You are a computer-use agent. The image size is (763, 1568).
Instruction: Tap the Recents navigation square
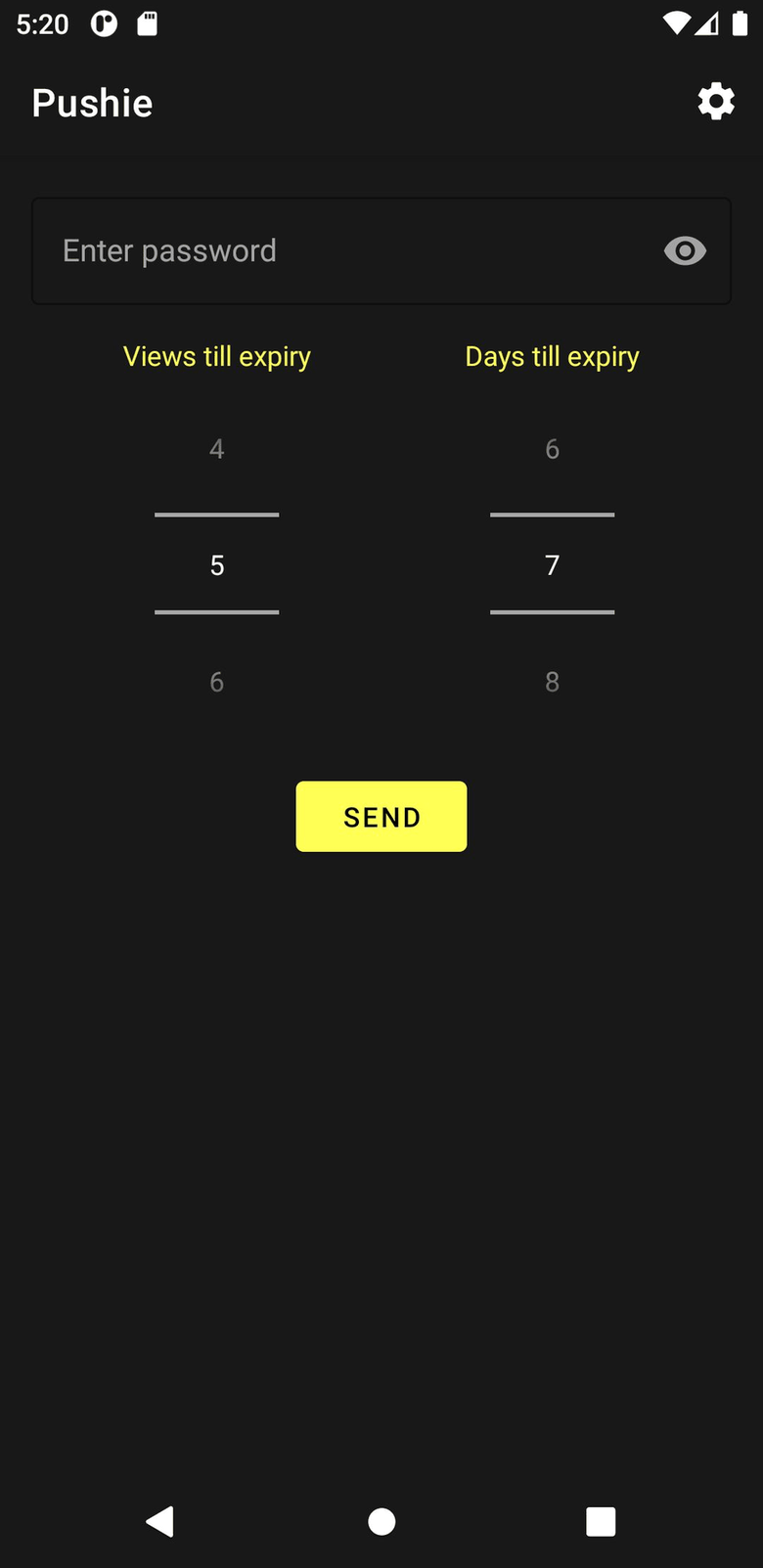(601, 1520)
